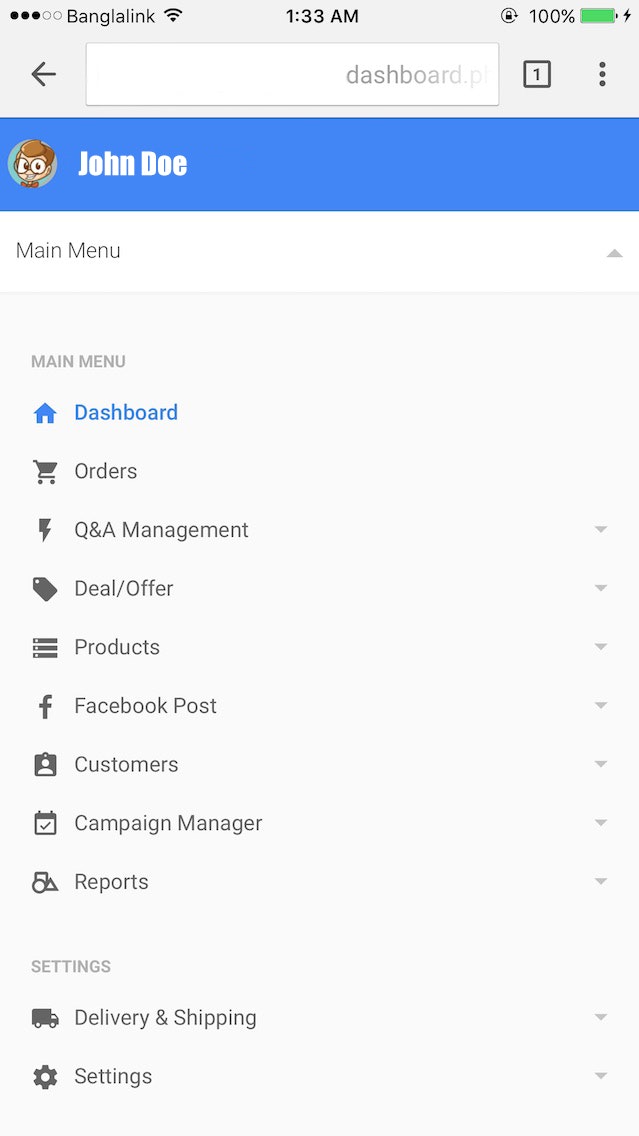Expand the Reports section
The image size is (639, 1136).
(320, 882)
